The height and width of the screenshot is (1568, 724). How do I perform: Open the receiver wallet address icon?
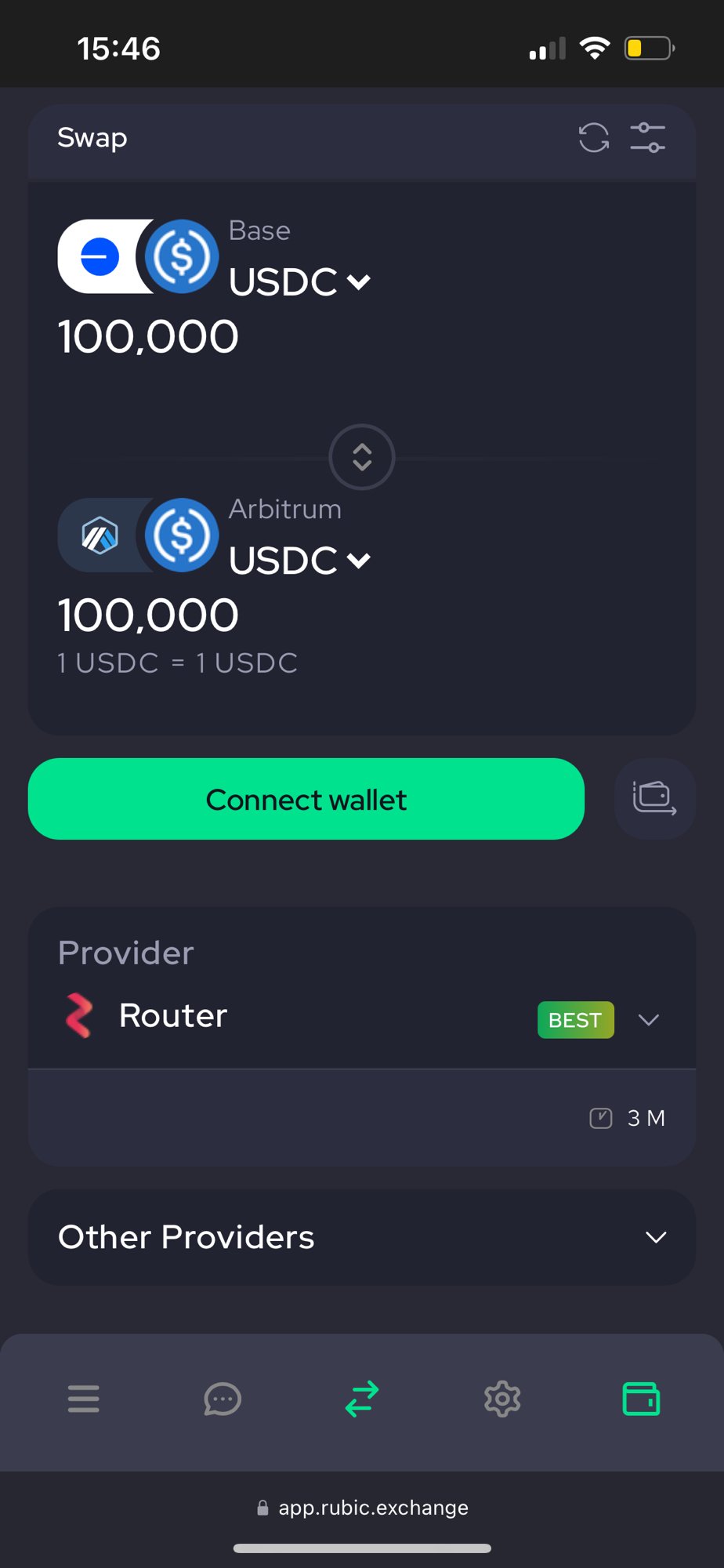[x=654, y=799]
